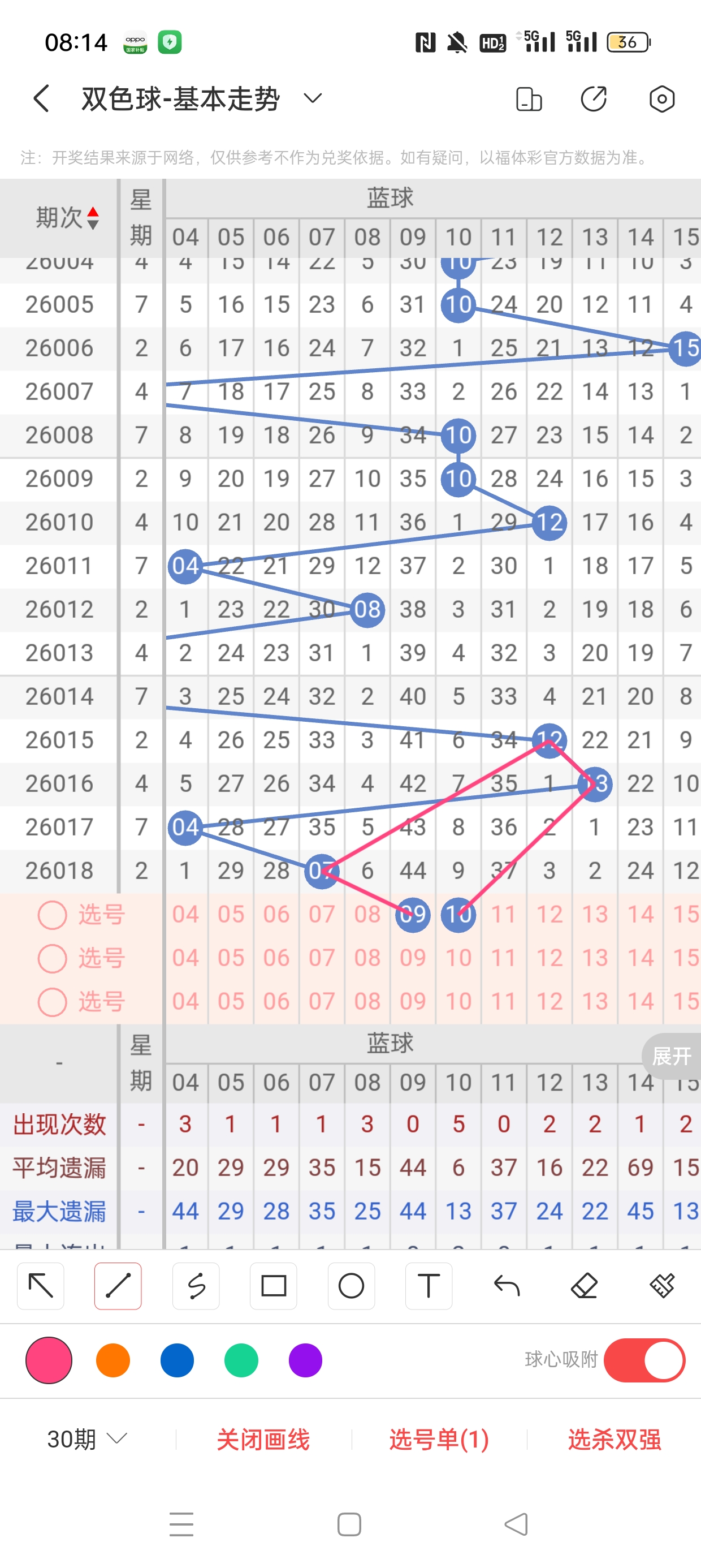Open 选号单(1) selection list
This screenshot has width=701, height=1568.
[x=439, y=1439]
